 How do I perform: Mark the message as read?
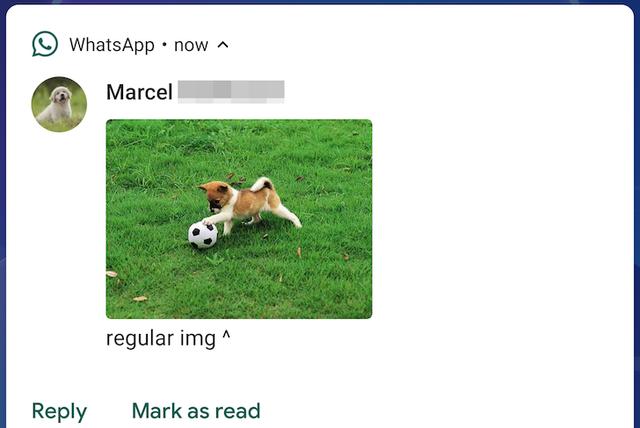click(x=196, y=411)
